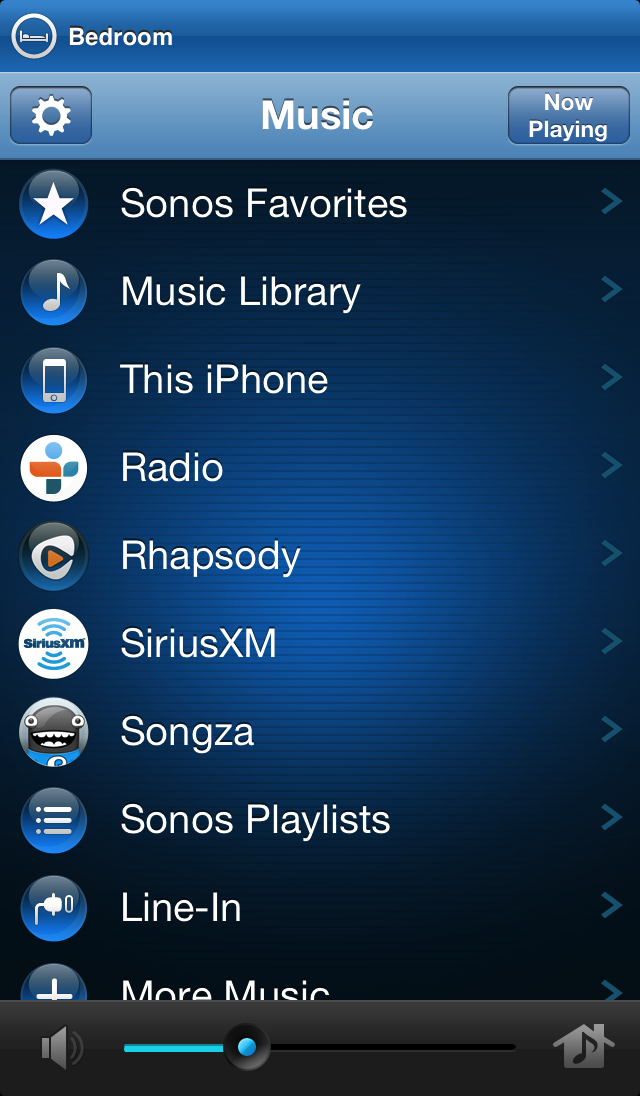Browse the Music Library
The height and width of the screenshot is (1096, 640).
click(x=240, y=292)
